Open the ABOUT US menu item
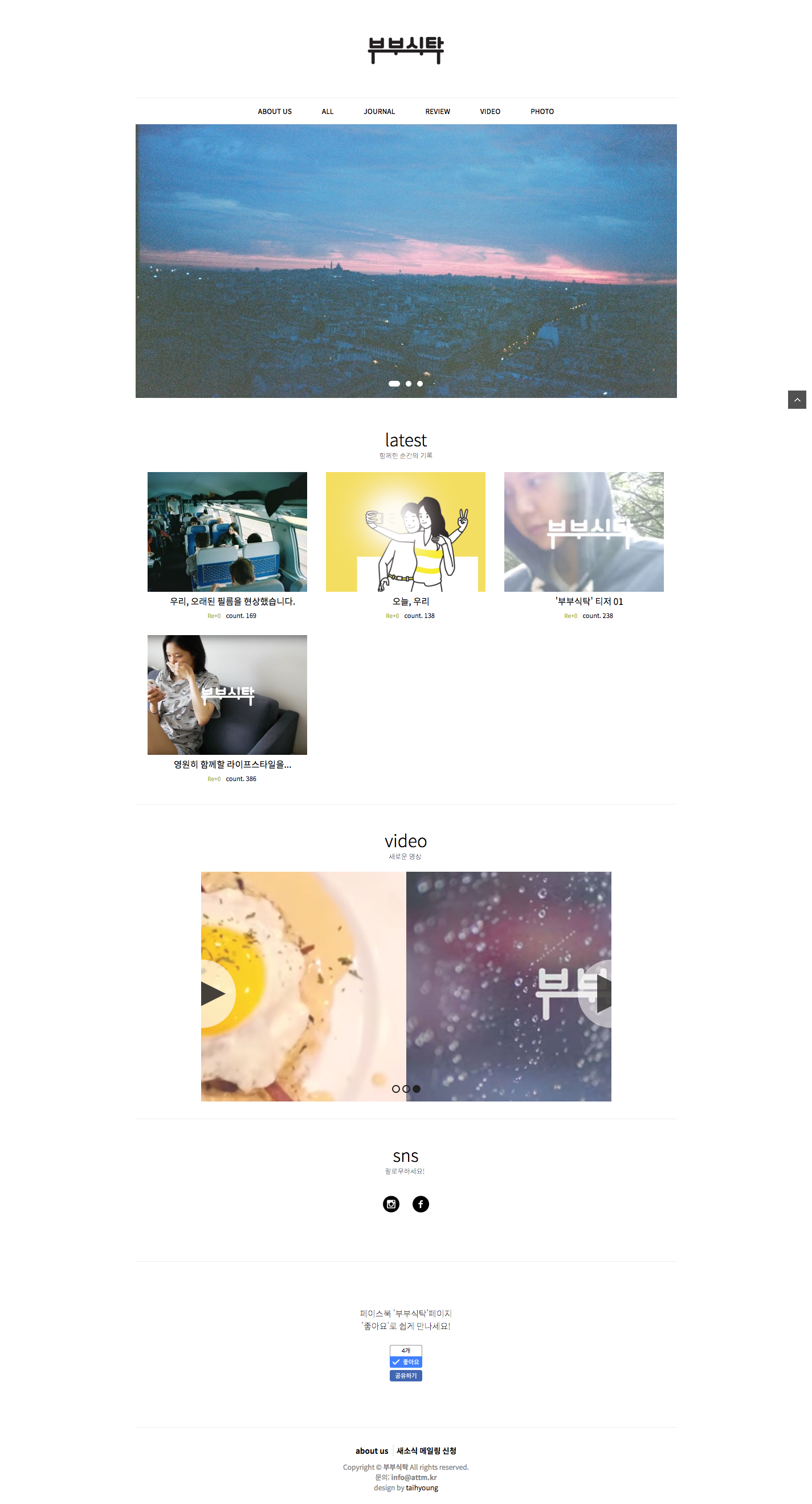The height and width of the screenshot is (1504, 812). (275, 112)
